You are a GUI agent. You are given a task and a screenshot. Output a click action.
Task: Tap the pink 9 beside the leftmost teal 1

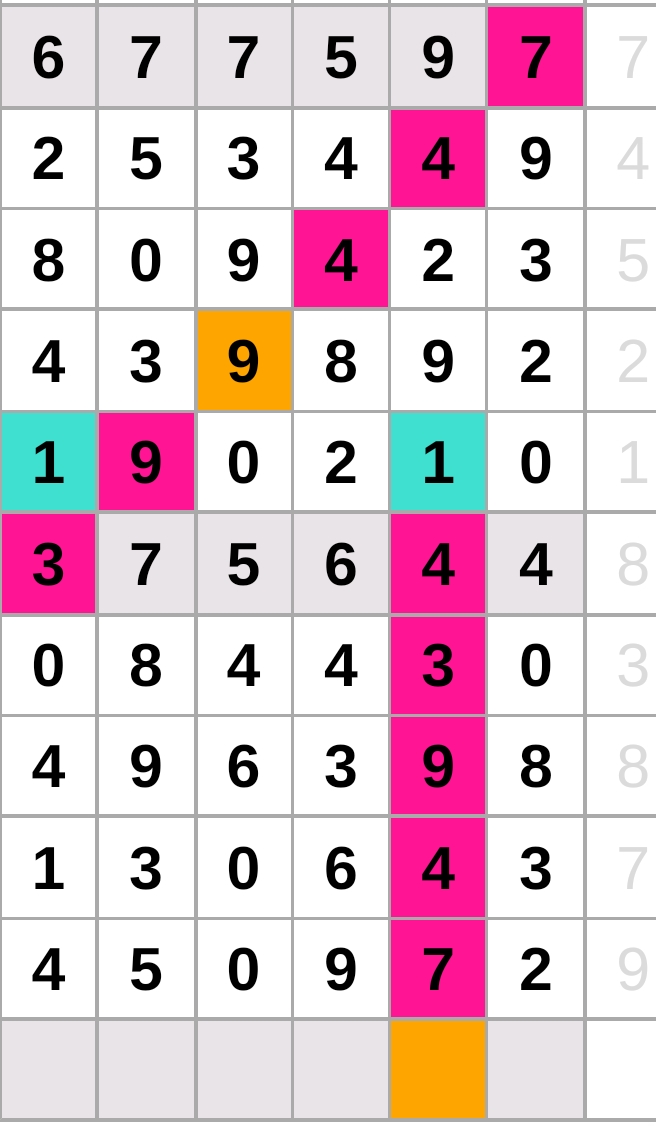point(146,463)
